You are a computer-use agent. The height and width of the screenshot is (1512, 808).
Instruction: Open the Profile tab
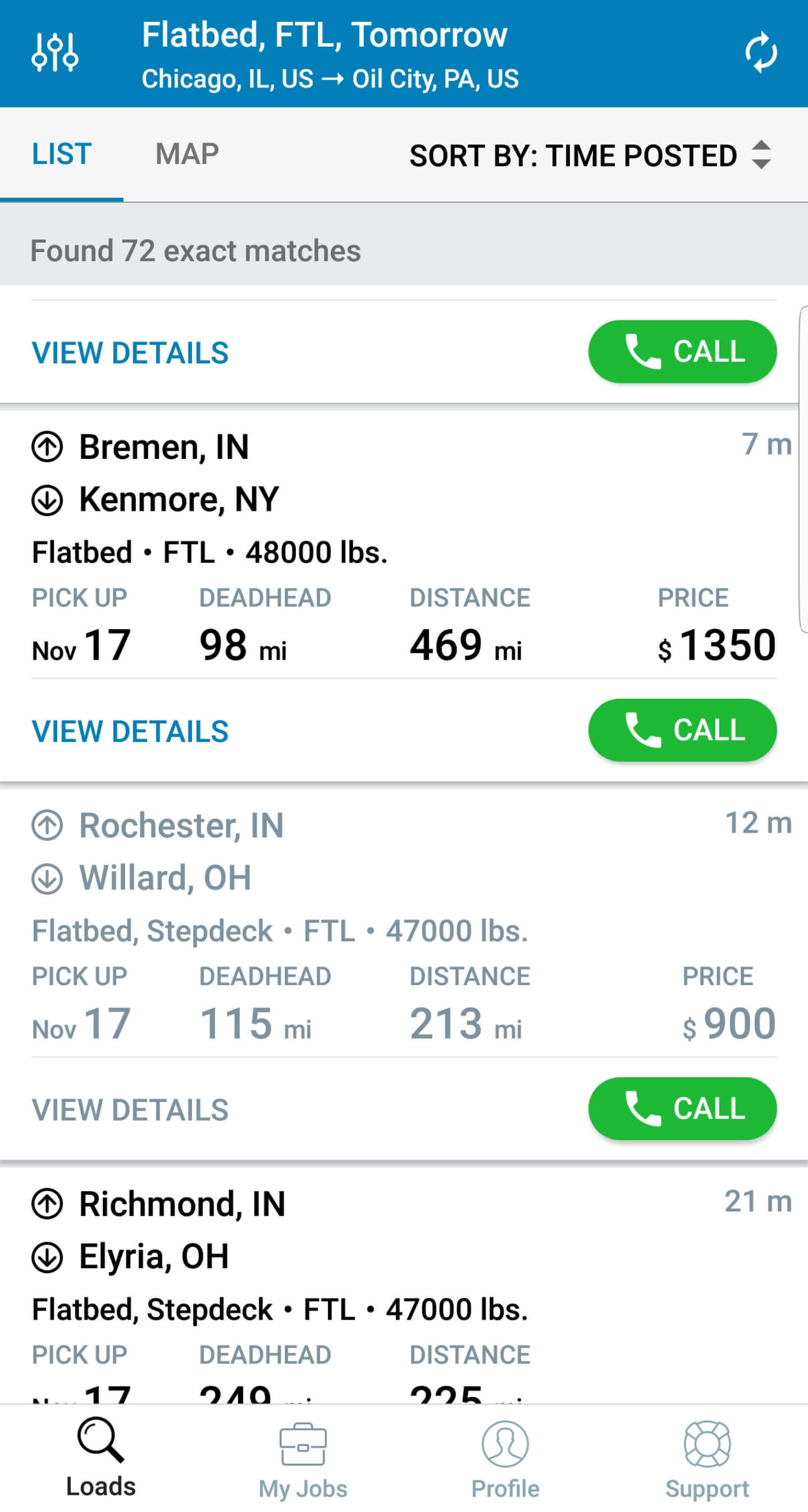pyautogui.click(x=505, y=1460)
